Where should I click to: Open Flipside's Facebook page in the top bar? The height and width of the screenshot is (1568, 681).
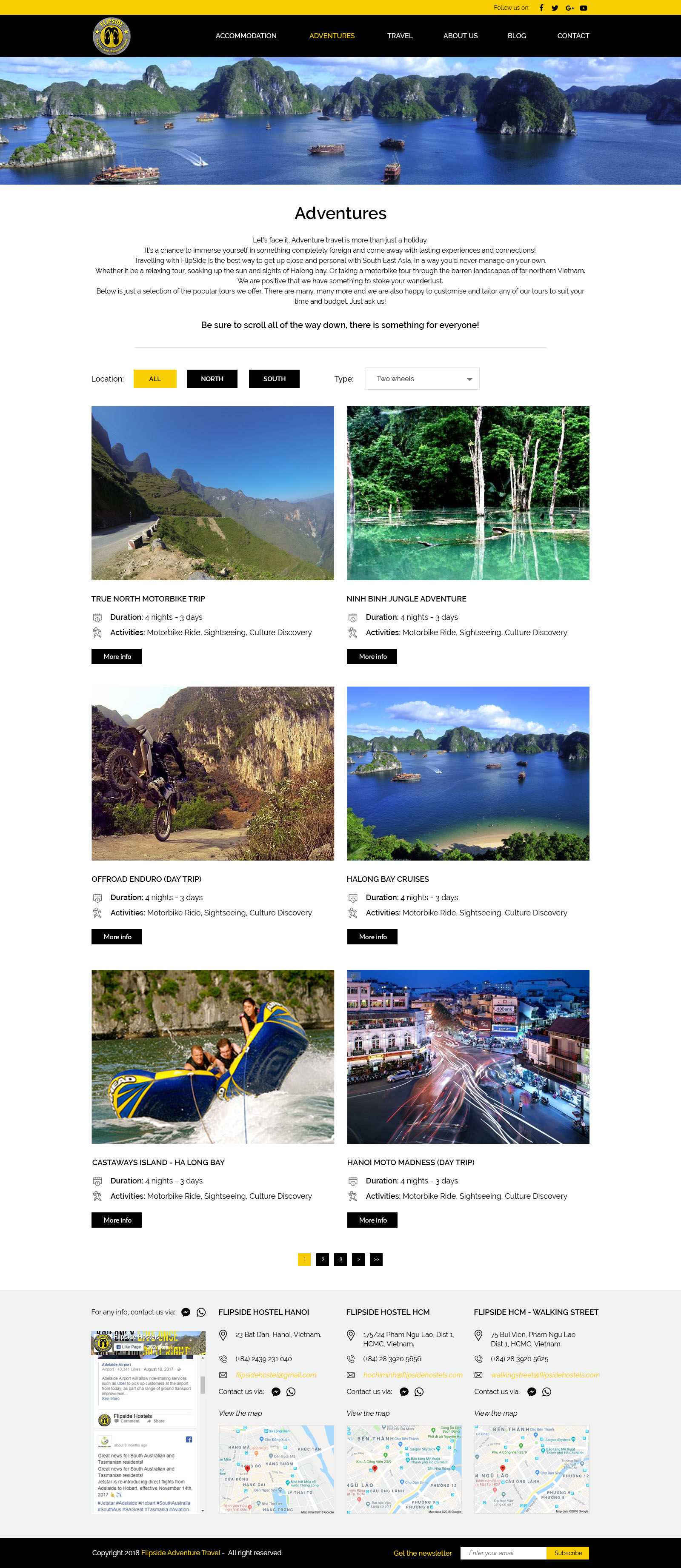click(541, 8)
